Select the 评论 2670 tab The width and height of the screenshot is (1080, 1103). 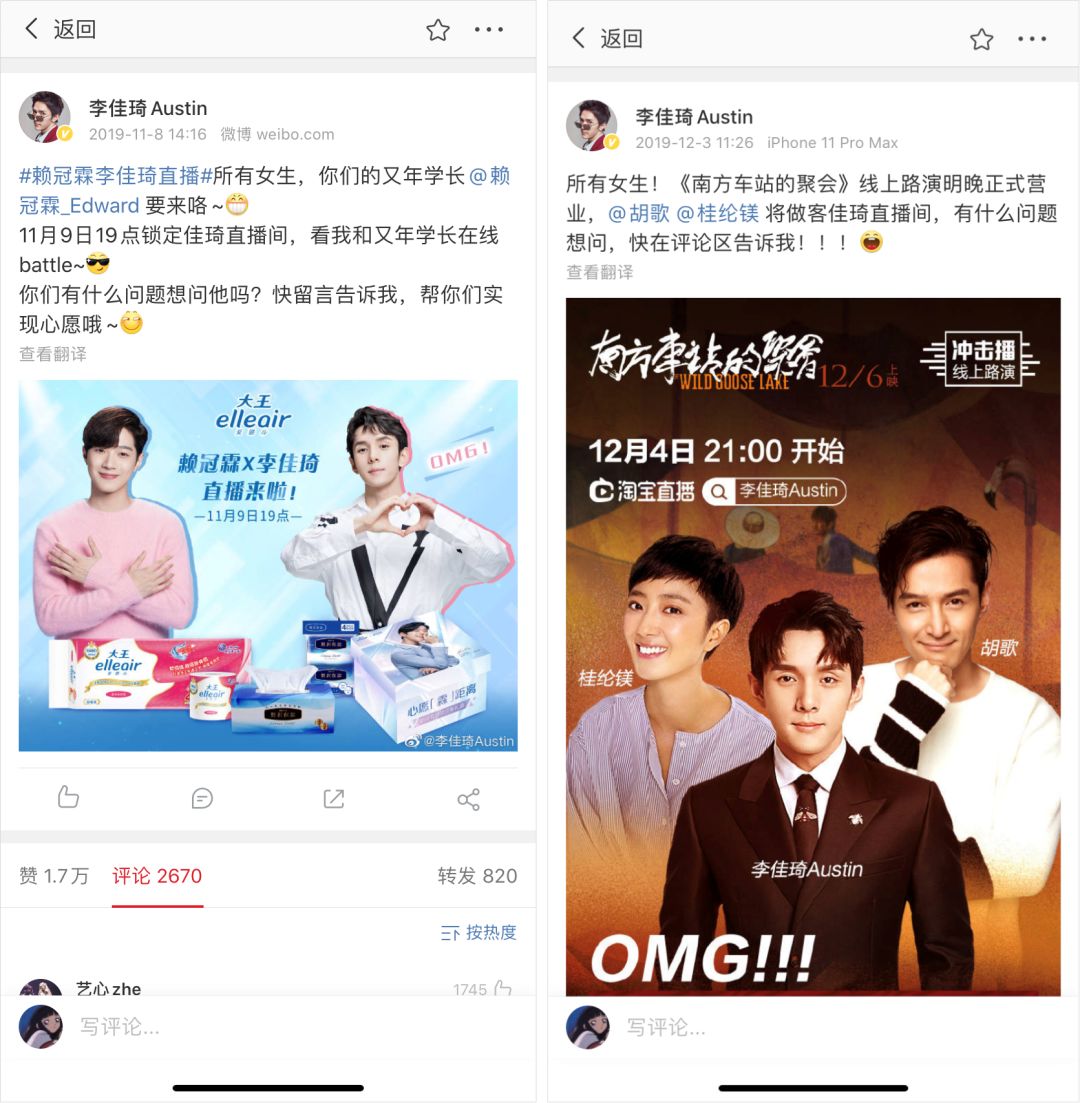(157, 876)
